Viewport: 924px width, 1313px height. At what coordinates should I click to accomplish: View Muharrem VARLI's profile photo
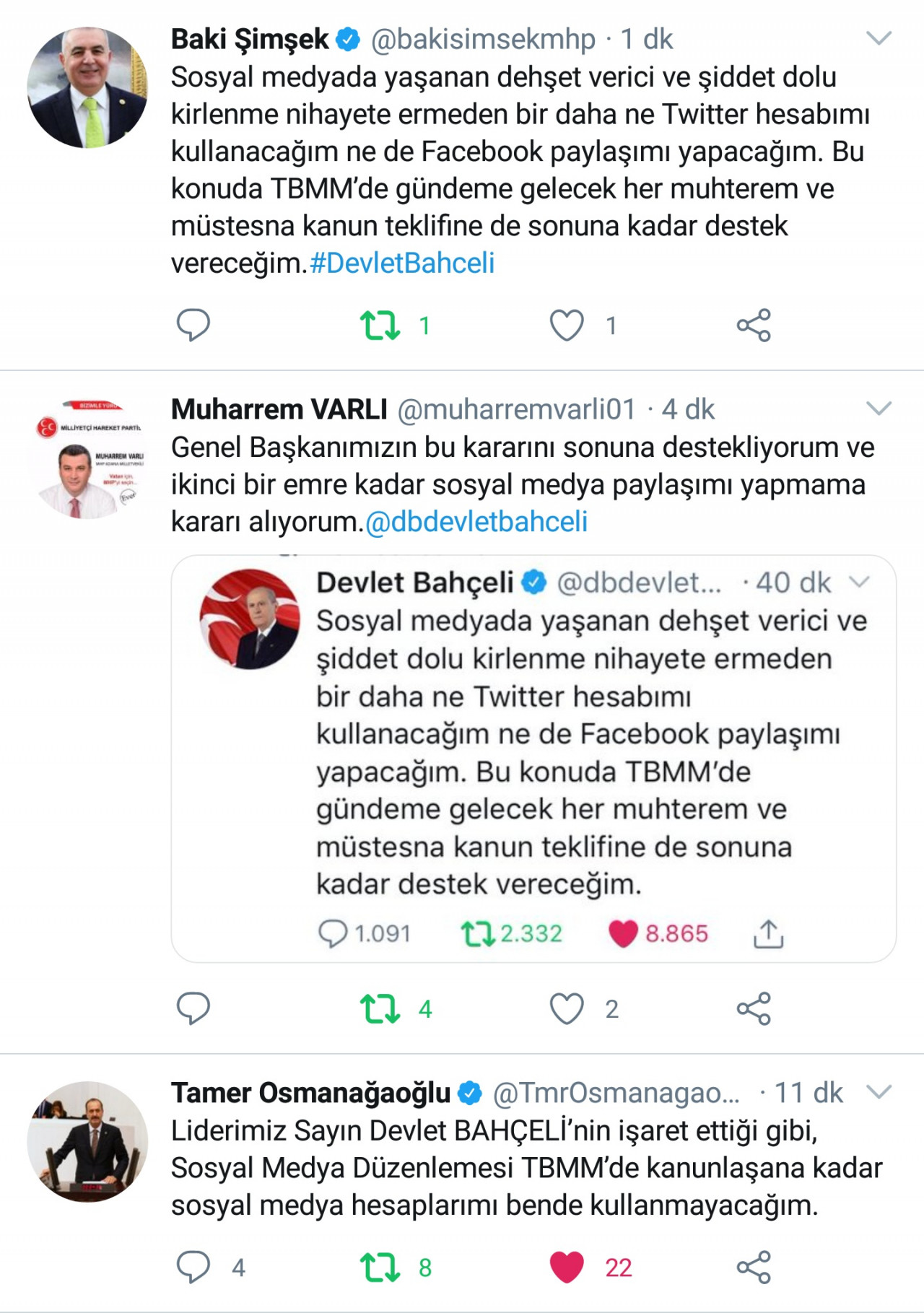[87, 458]
